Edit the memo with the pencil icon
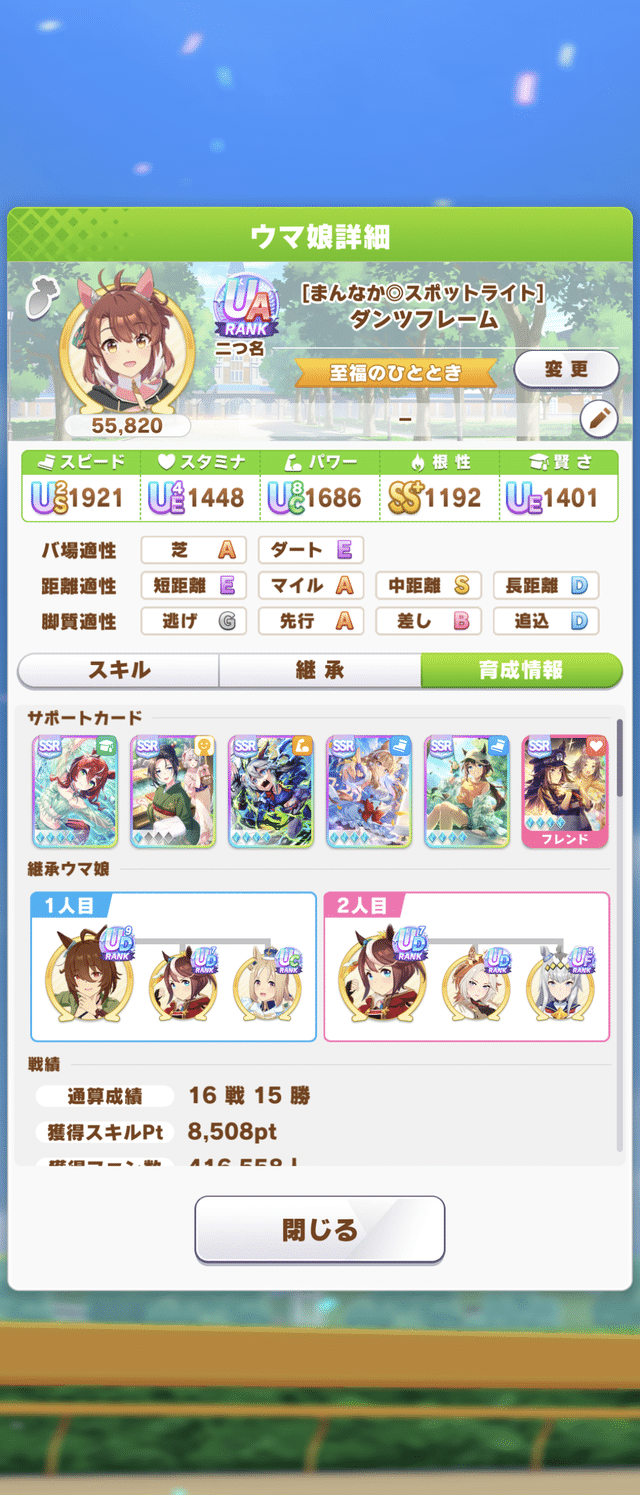 coord(599,419)
